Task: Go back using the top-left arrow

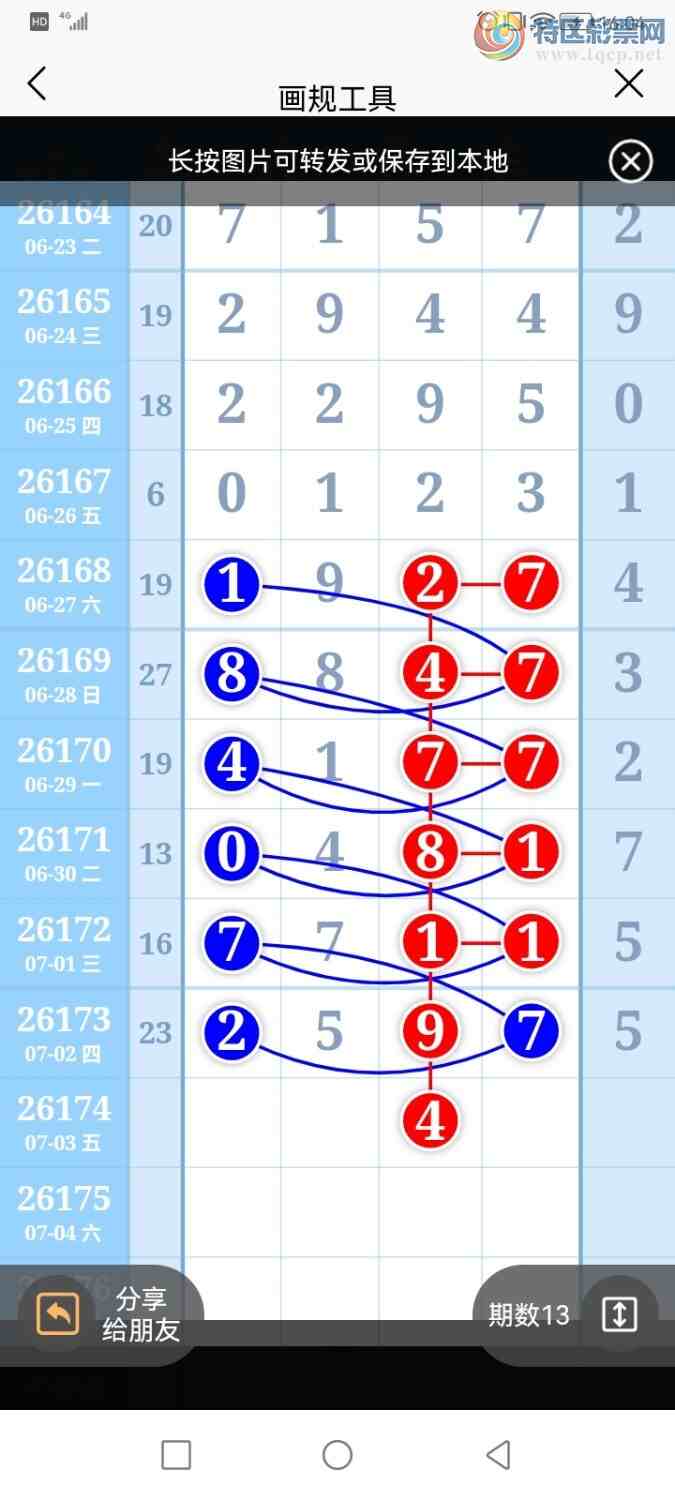Action: pyautogui.click(x=37, y=83)
